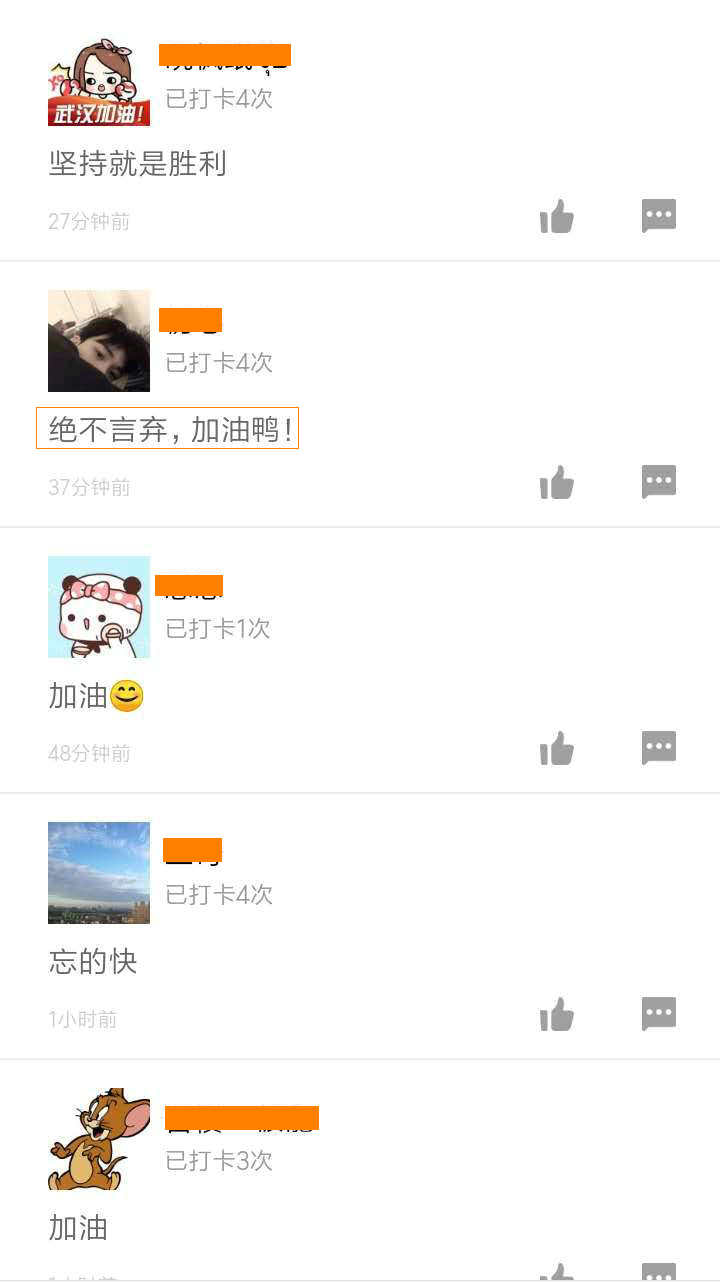Open profile of the panda bunny avatar
Screen dimensions: 720x1282
tap(99, 607)
